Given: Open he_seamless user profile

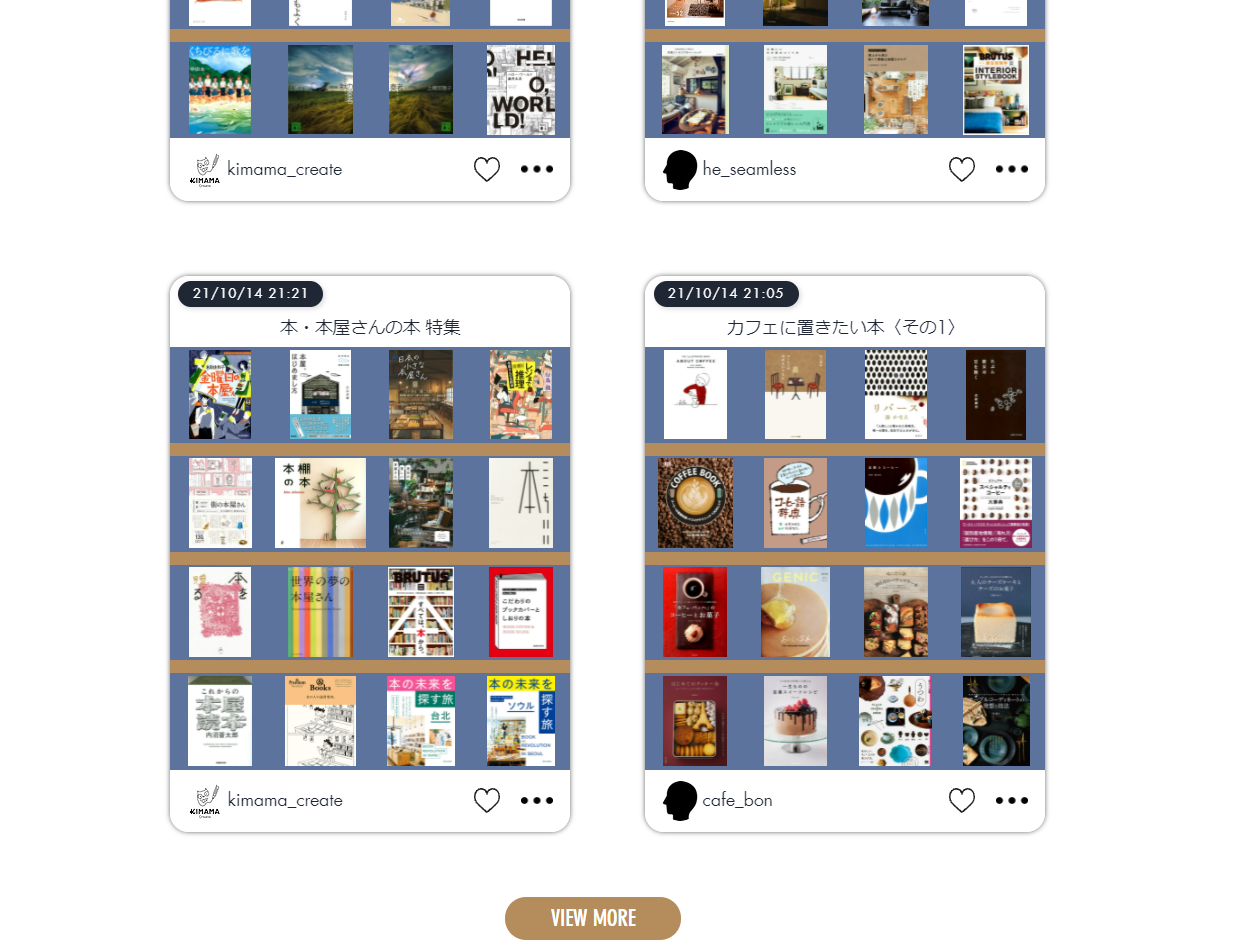Looking at the screenshot, I should (749, 169).
